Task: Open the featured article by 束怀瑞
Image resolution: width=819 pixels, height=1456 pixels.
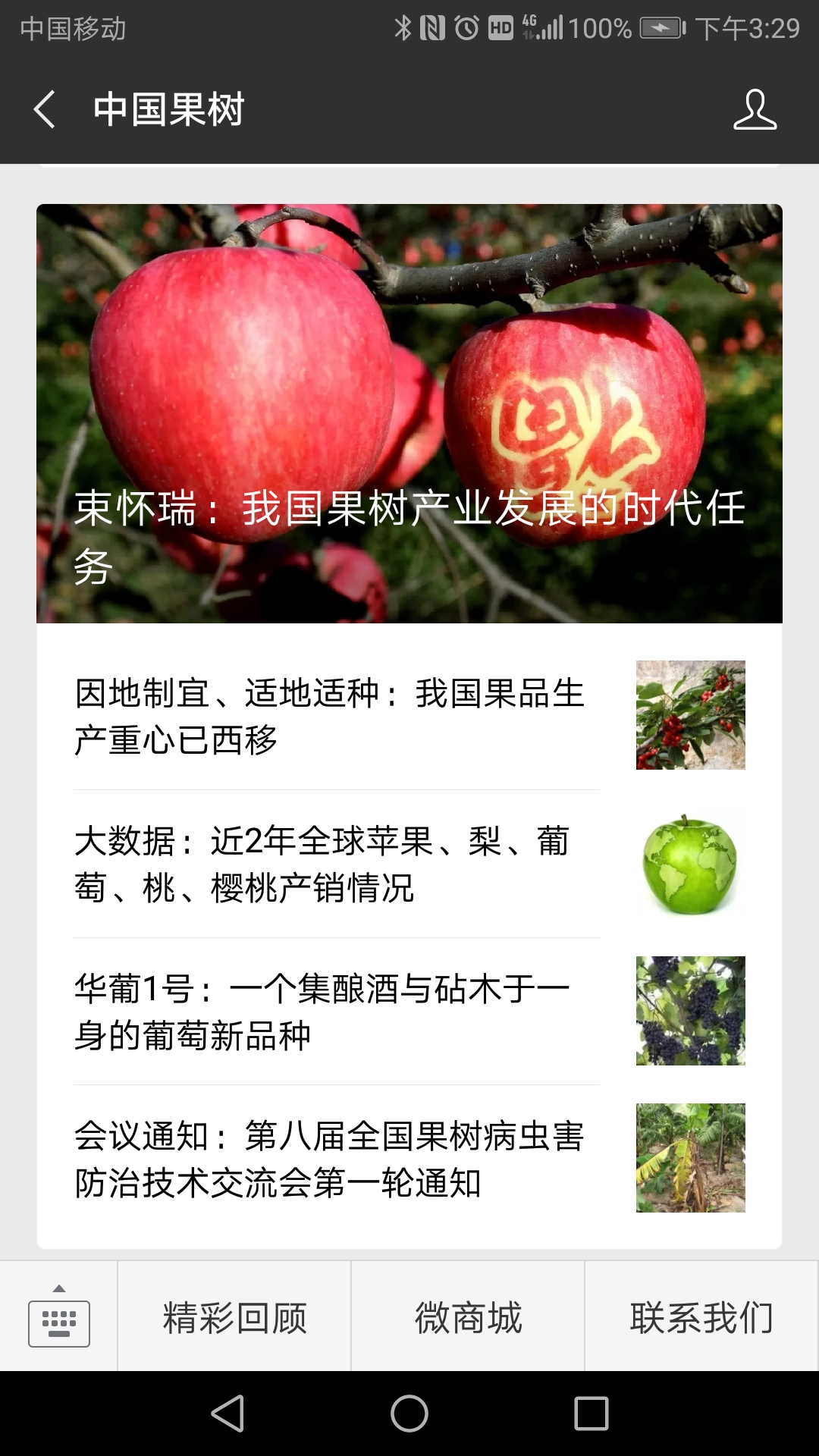Action: tap(409, 413)
